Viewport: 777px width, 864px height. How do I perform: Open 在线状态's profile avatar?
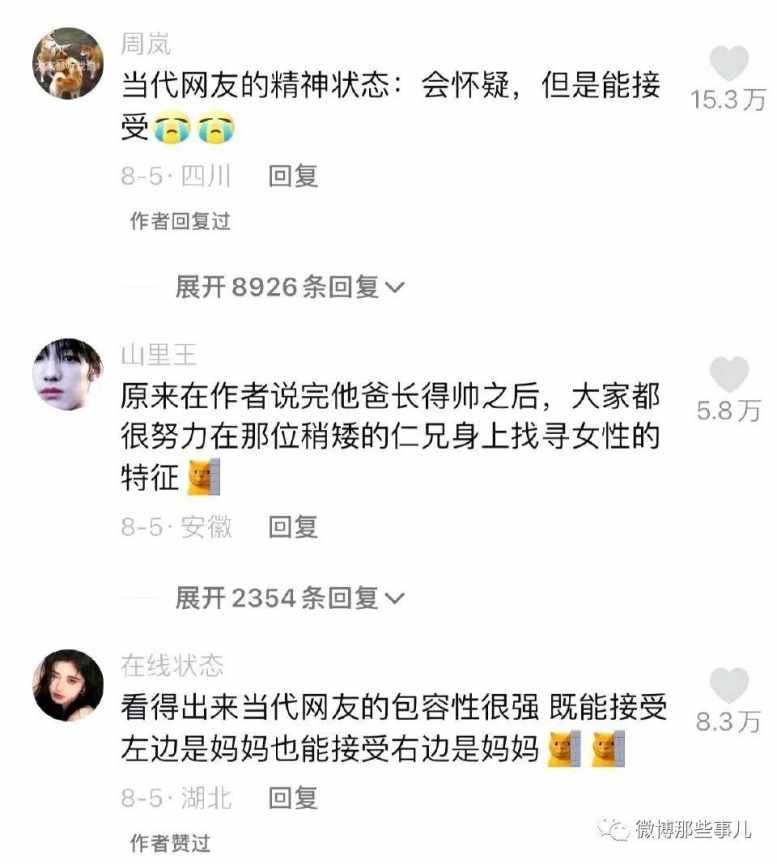click(x=68, y=685)
